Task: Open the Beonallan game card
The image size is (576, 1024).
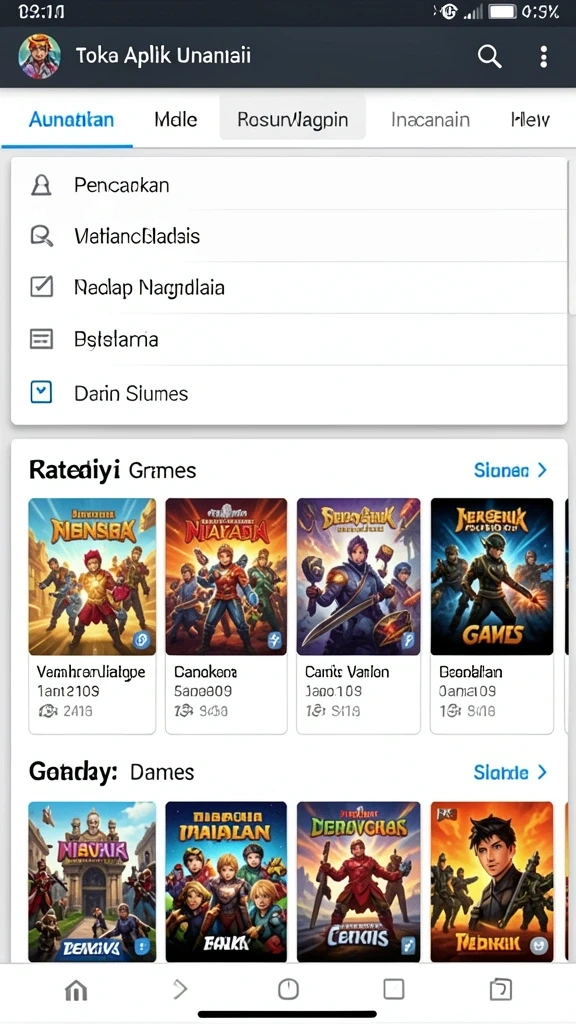Action: click(492, 616)
